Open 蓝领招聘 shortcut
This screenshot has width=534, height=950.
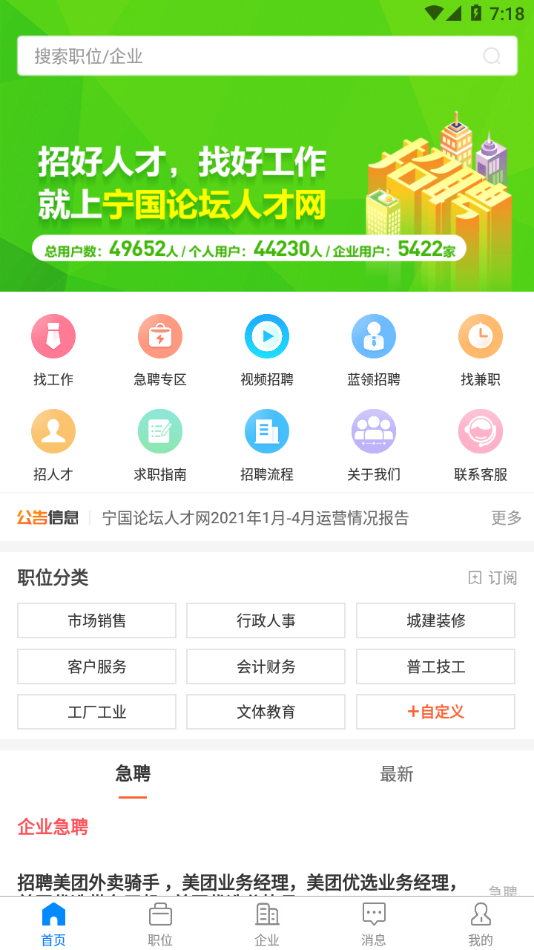[373, 350]
